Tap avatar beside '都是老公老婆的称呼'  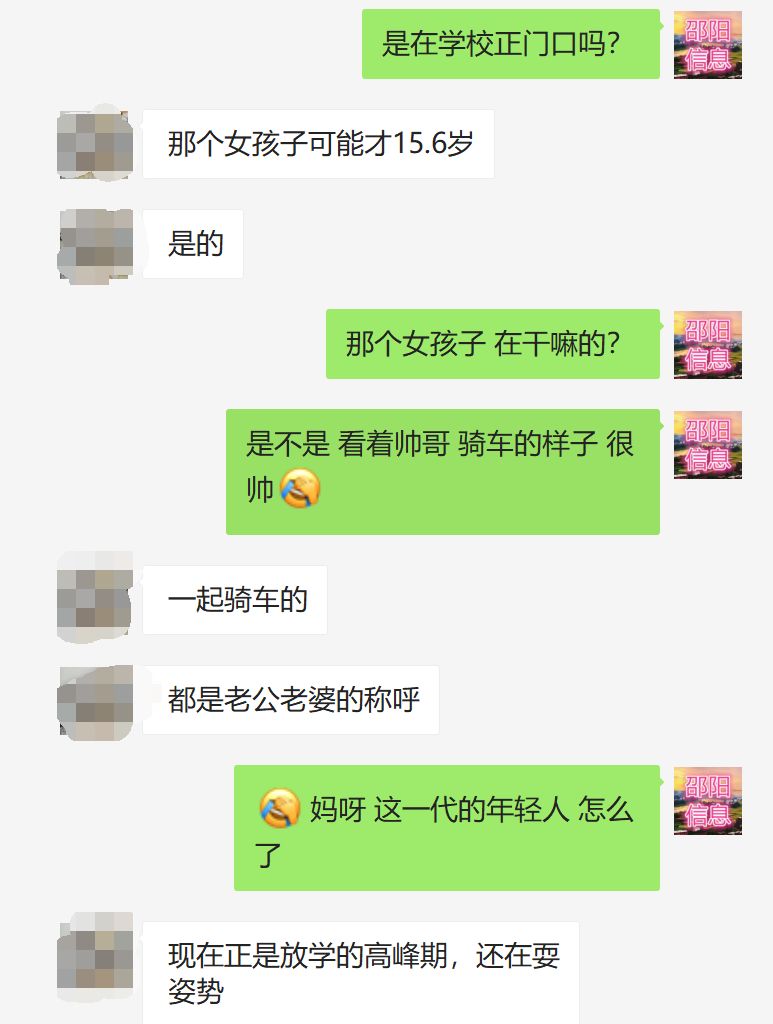[95, 700]
